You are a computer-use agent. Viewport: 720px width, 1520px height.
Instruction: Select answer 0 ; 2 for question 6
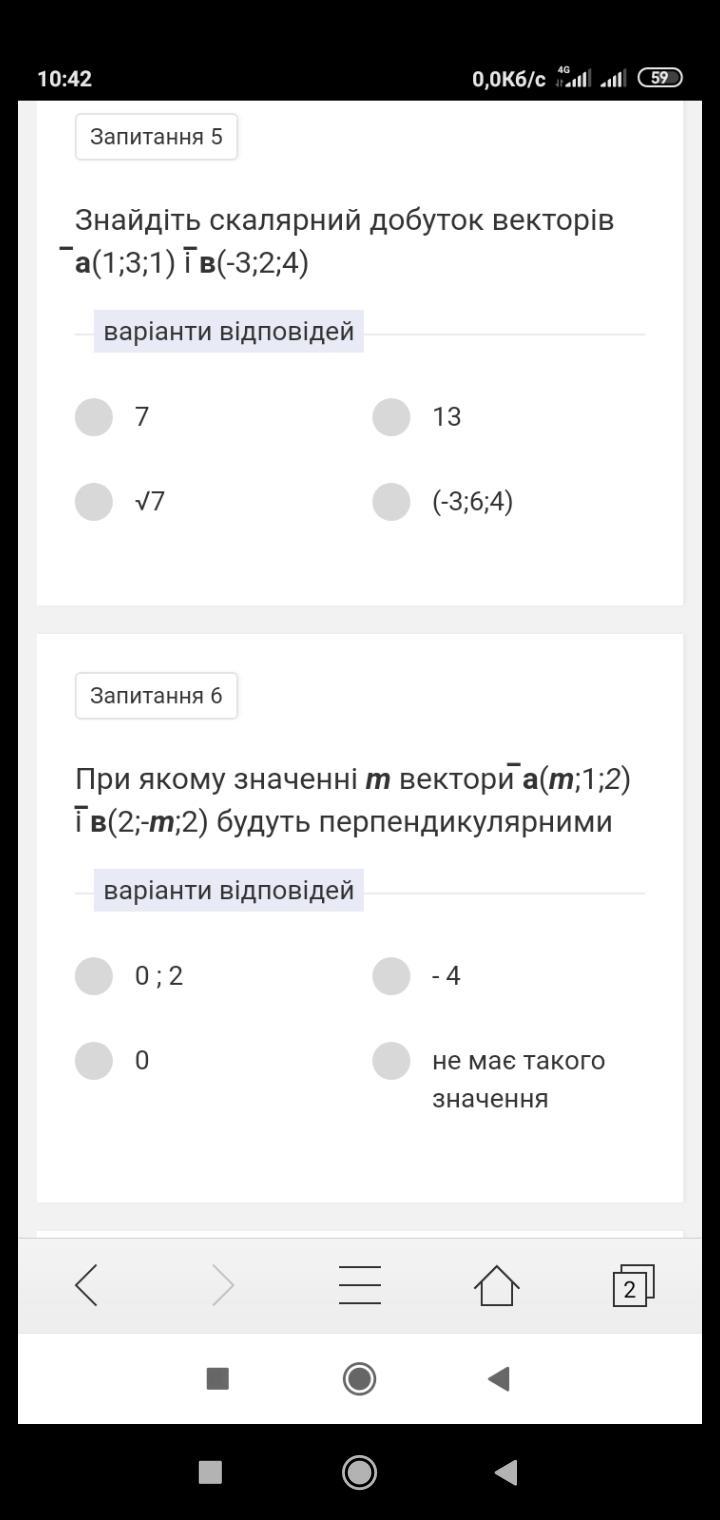pos(94,976)
